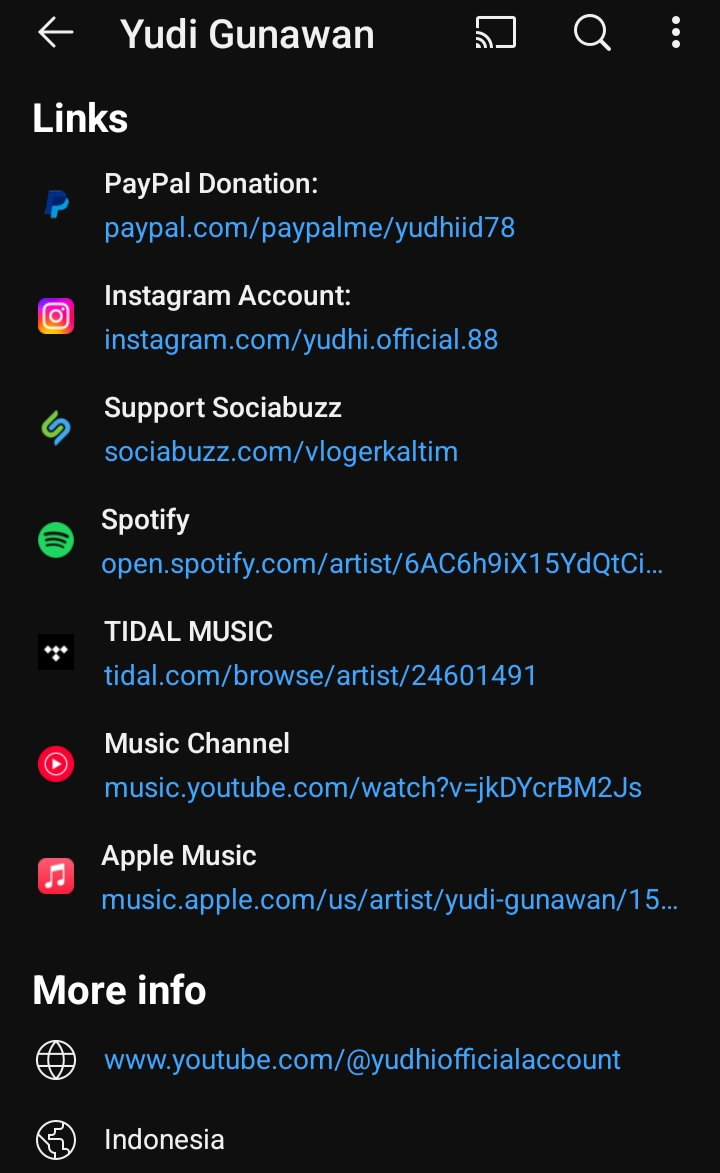Tap the cast to device icon

click(495, 33)
